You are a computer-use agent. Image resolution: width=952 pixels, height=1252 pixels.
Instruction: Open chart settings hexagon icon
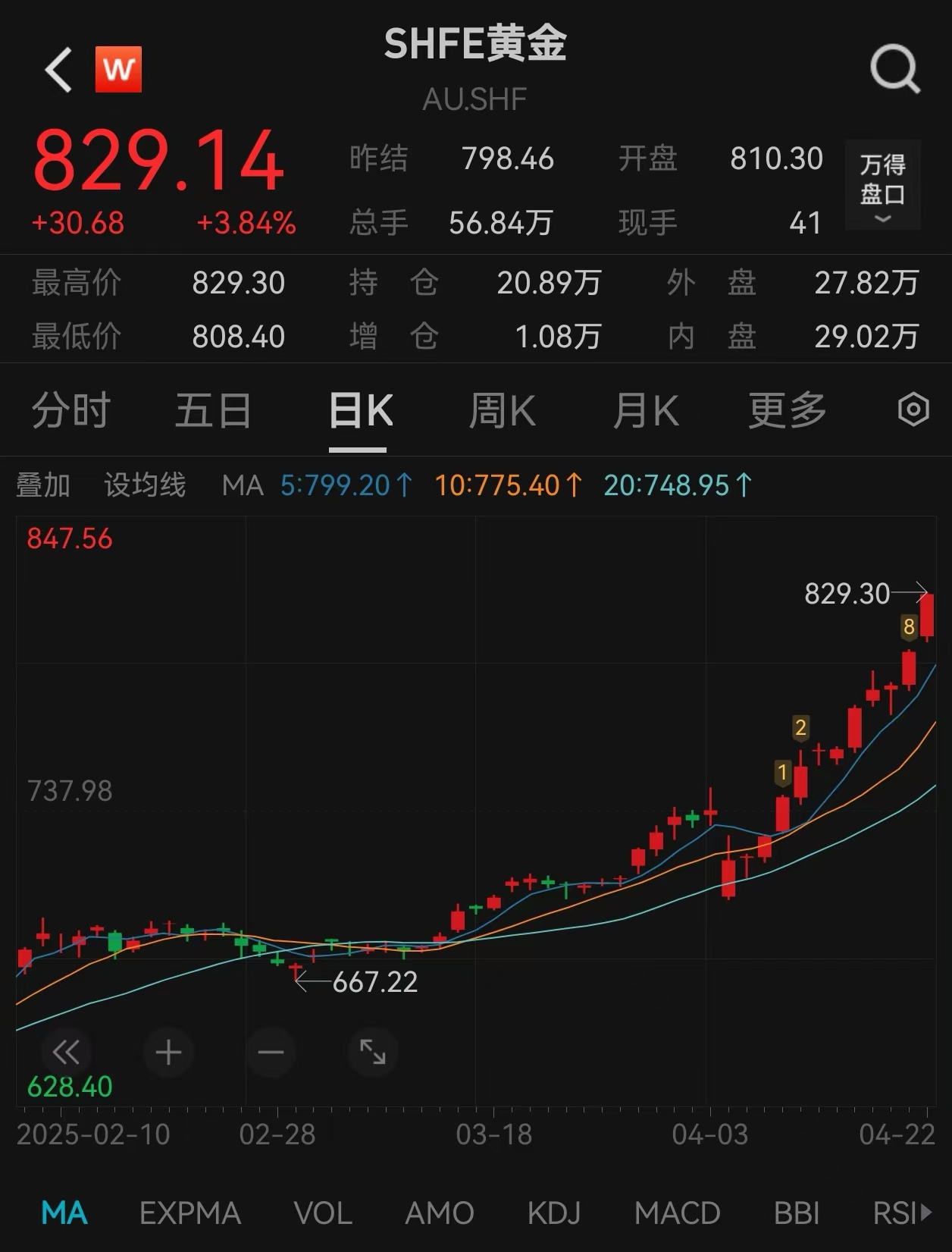[913, 410]
